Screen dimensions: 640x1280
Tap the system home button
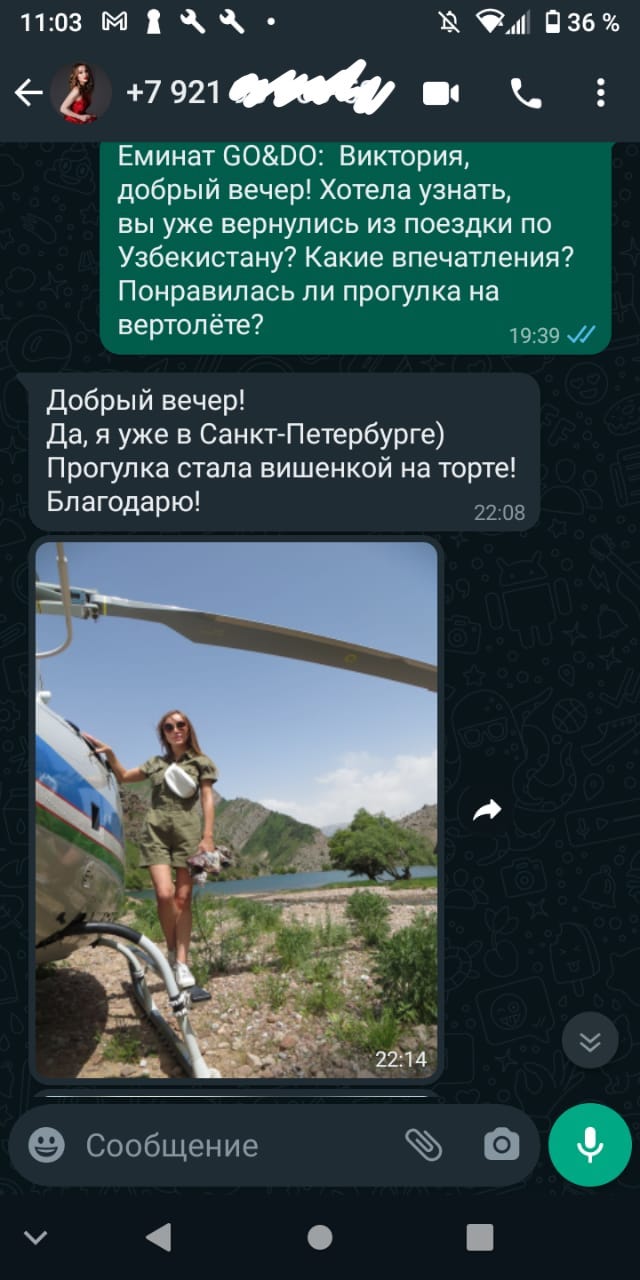[320, 1237]
